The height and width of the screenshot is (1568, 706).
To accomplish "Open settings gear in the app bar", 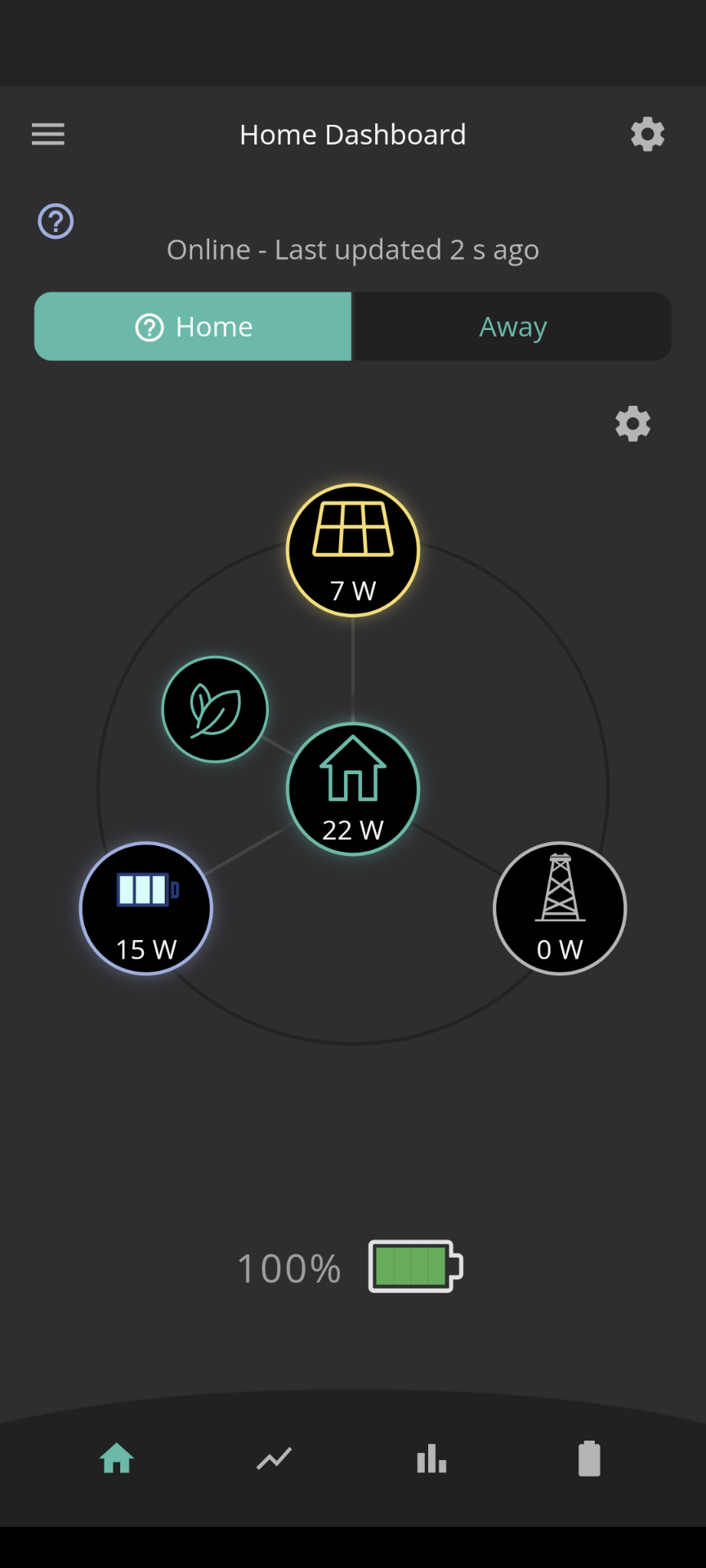I will tap(647, 134).
